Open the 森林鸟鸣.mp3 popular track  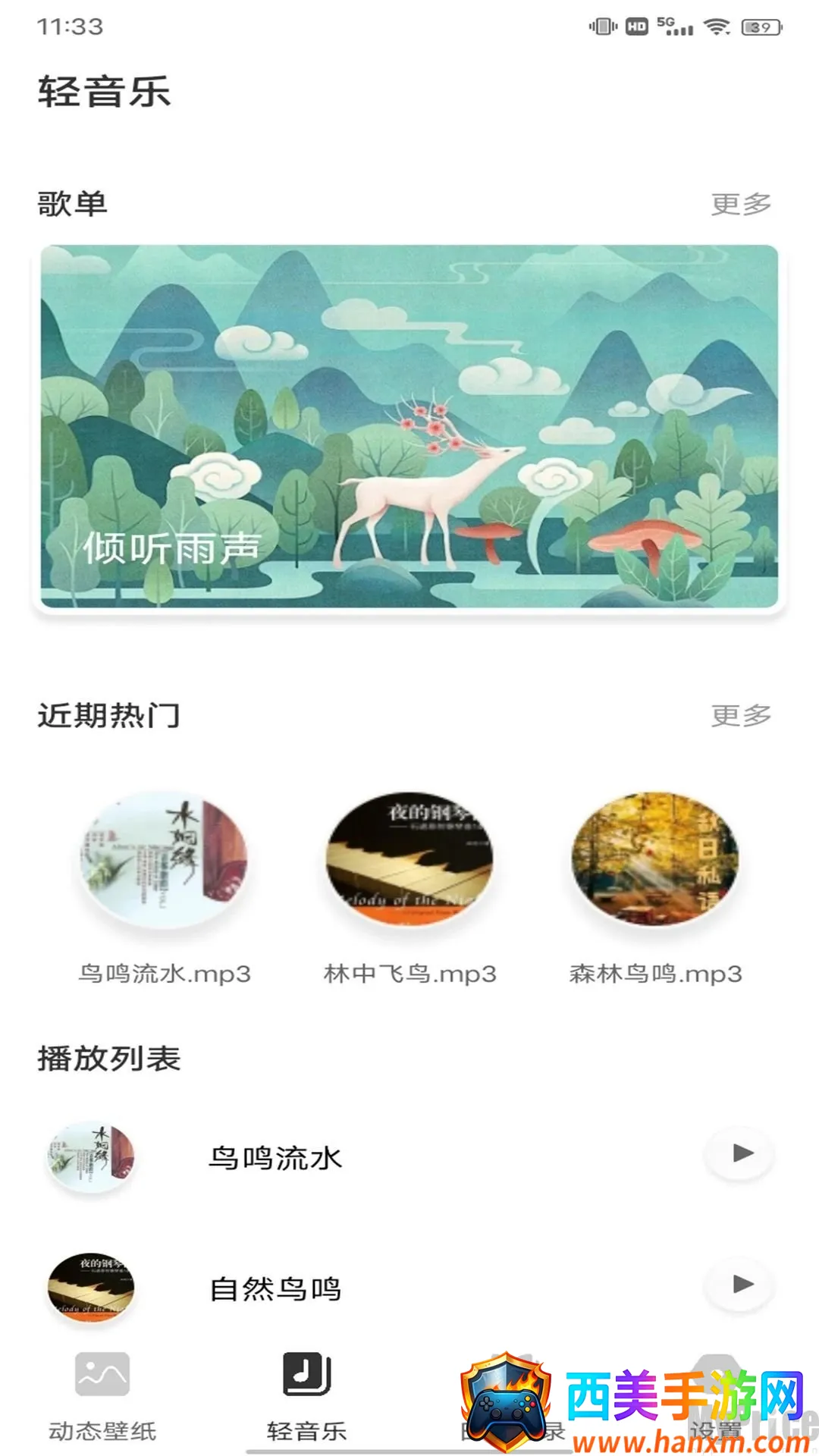[x=655, y=860]
